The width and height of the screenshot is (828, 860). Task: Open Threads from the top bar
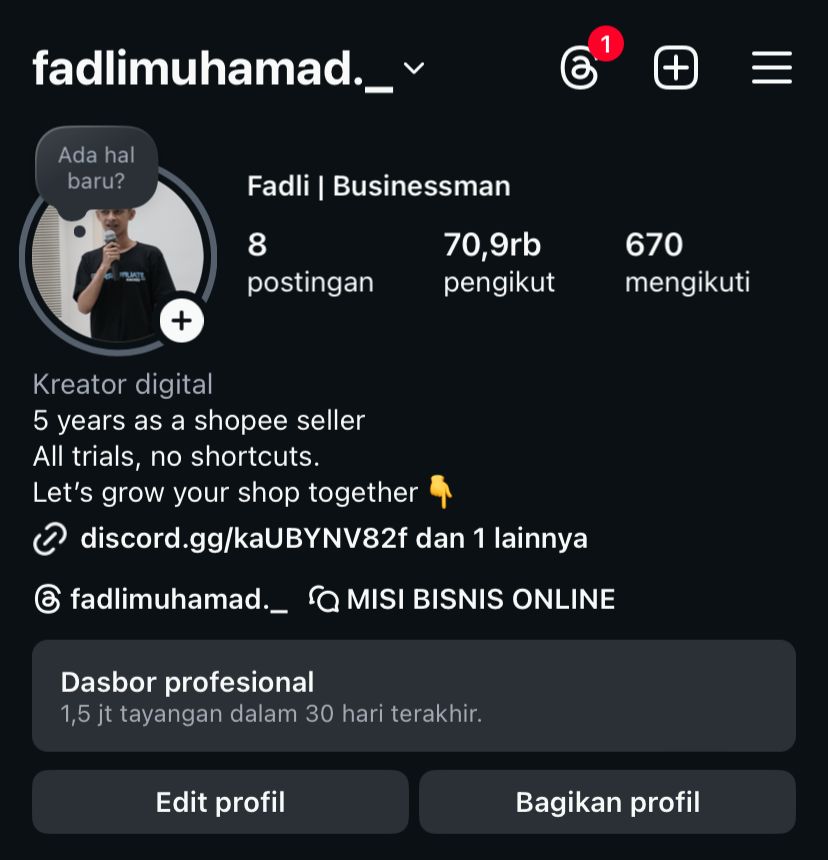580,69
